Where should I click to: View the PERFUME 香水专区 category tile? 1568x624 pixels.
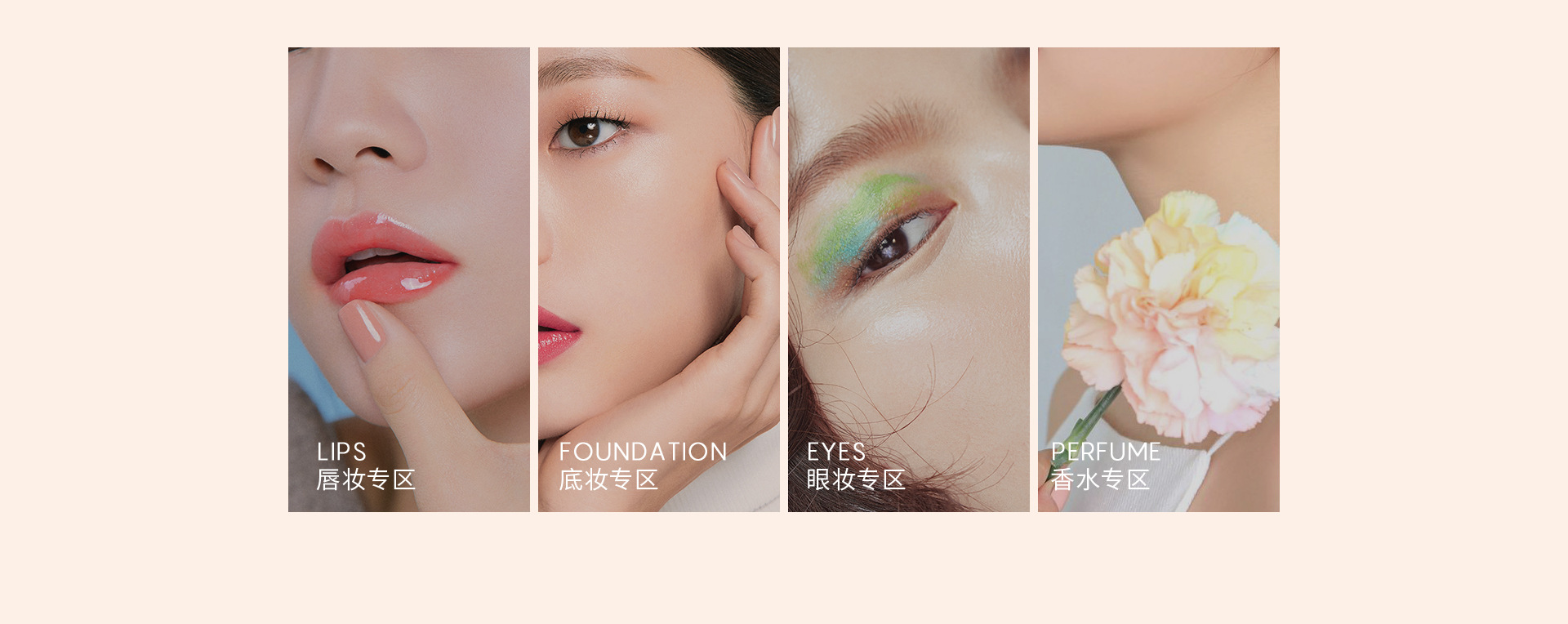pos(1158,279)
